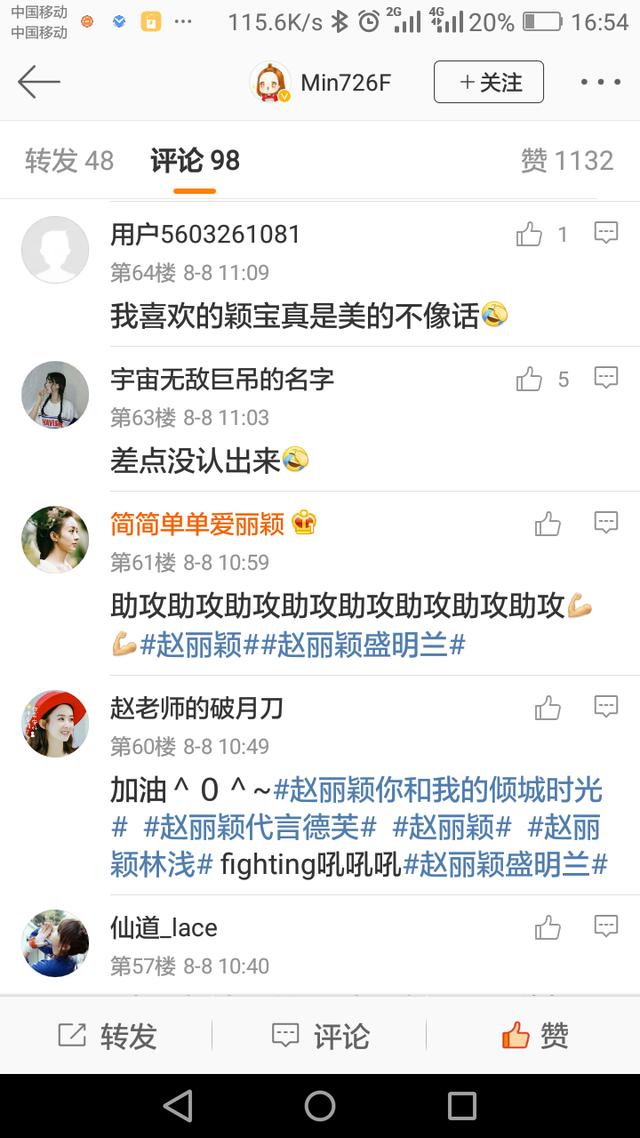Open the Min726F profile at the top
The width and height of the screenshot is (640, 1138).
320,82
